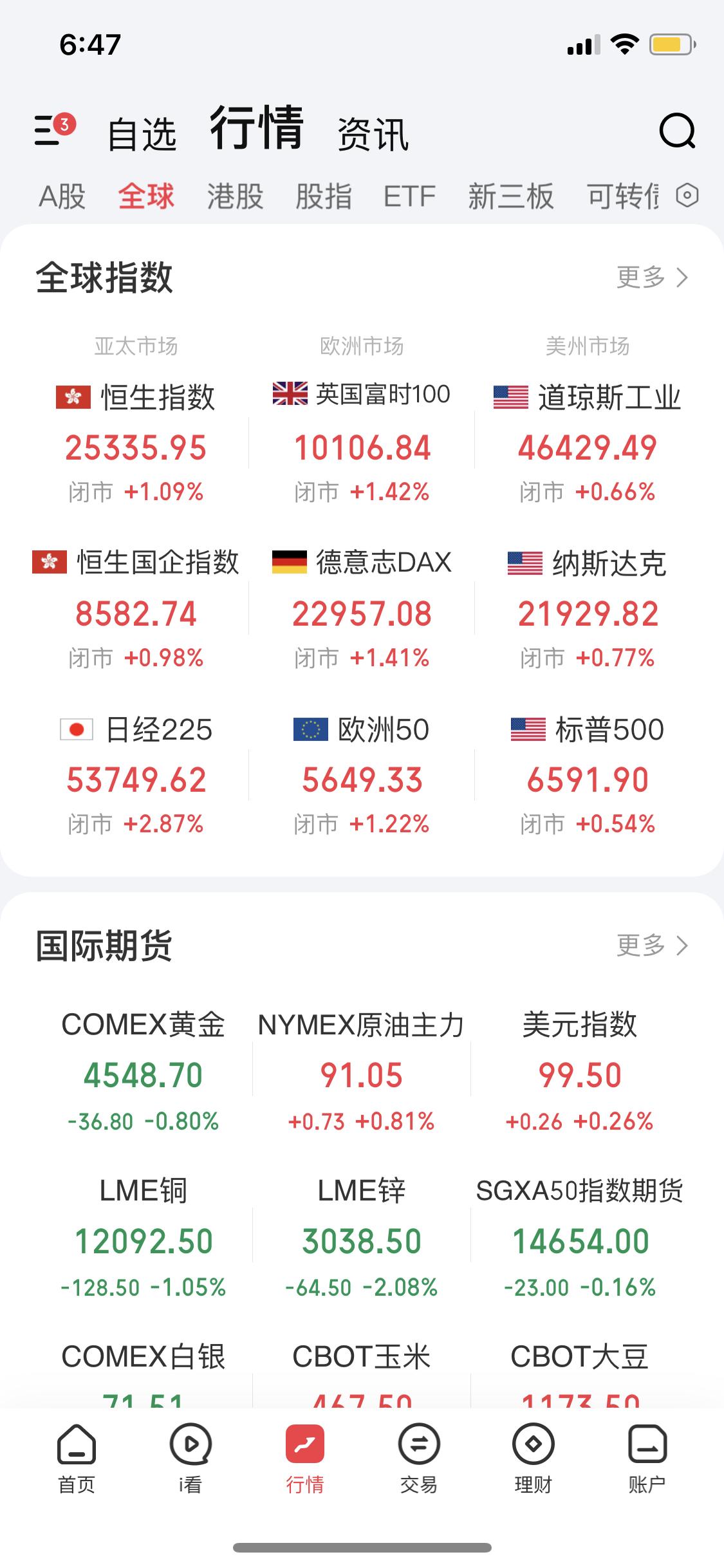The image size is (724, 1568).
Task: Expand 更多 for 全球指数 section
Action: point(650,277)
